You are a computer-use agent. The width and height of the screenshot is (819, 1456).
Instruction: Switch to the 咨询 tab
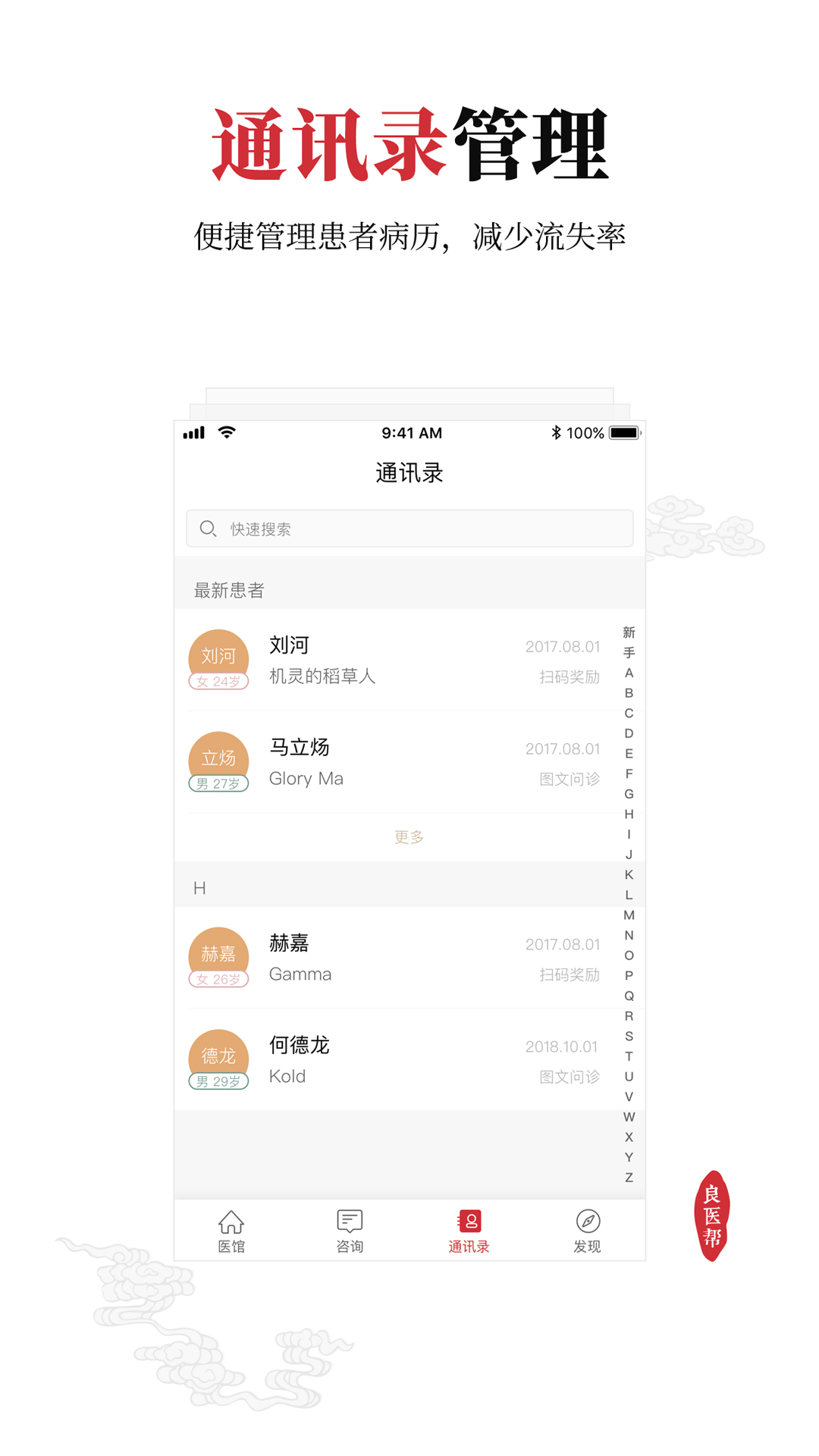[349, 1232]
